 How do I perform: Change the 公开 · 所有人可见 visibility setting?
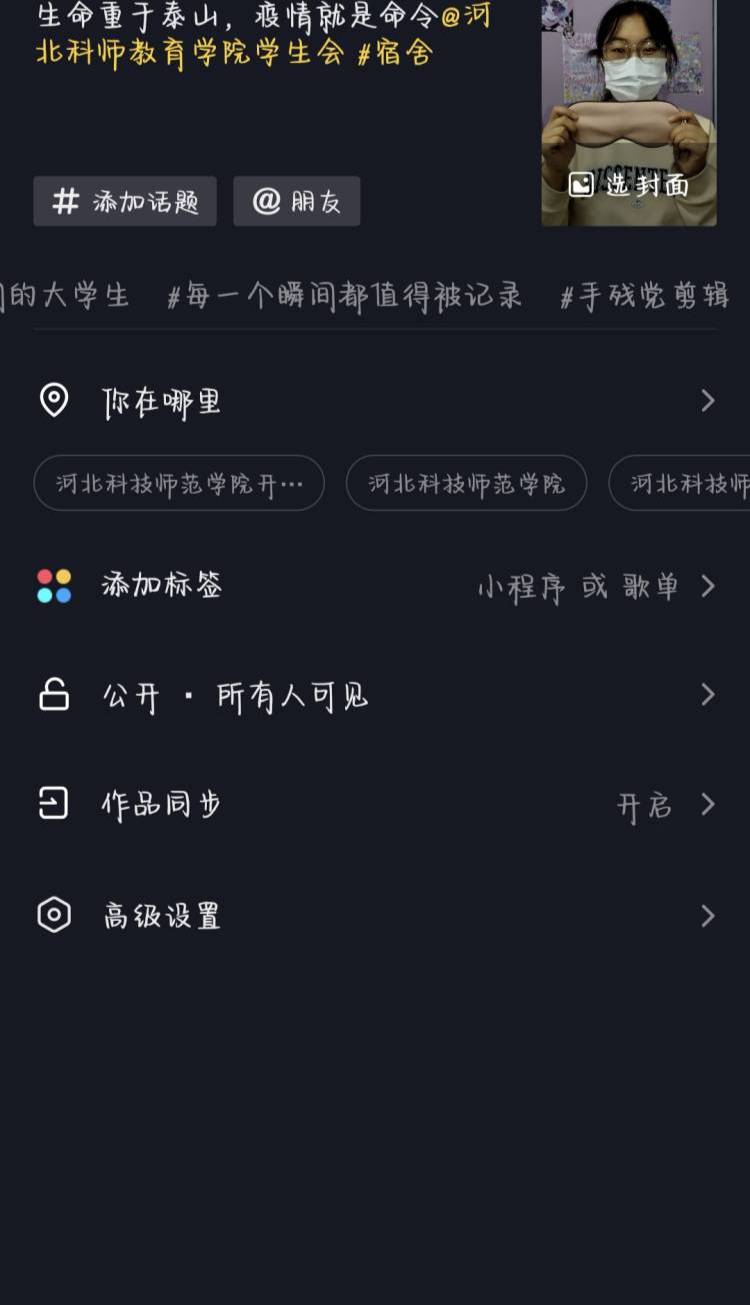pyautogui.click(x=375, y=696)
